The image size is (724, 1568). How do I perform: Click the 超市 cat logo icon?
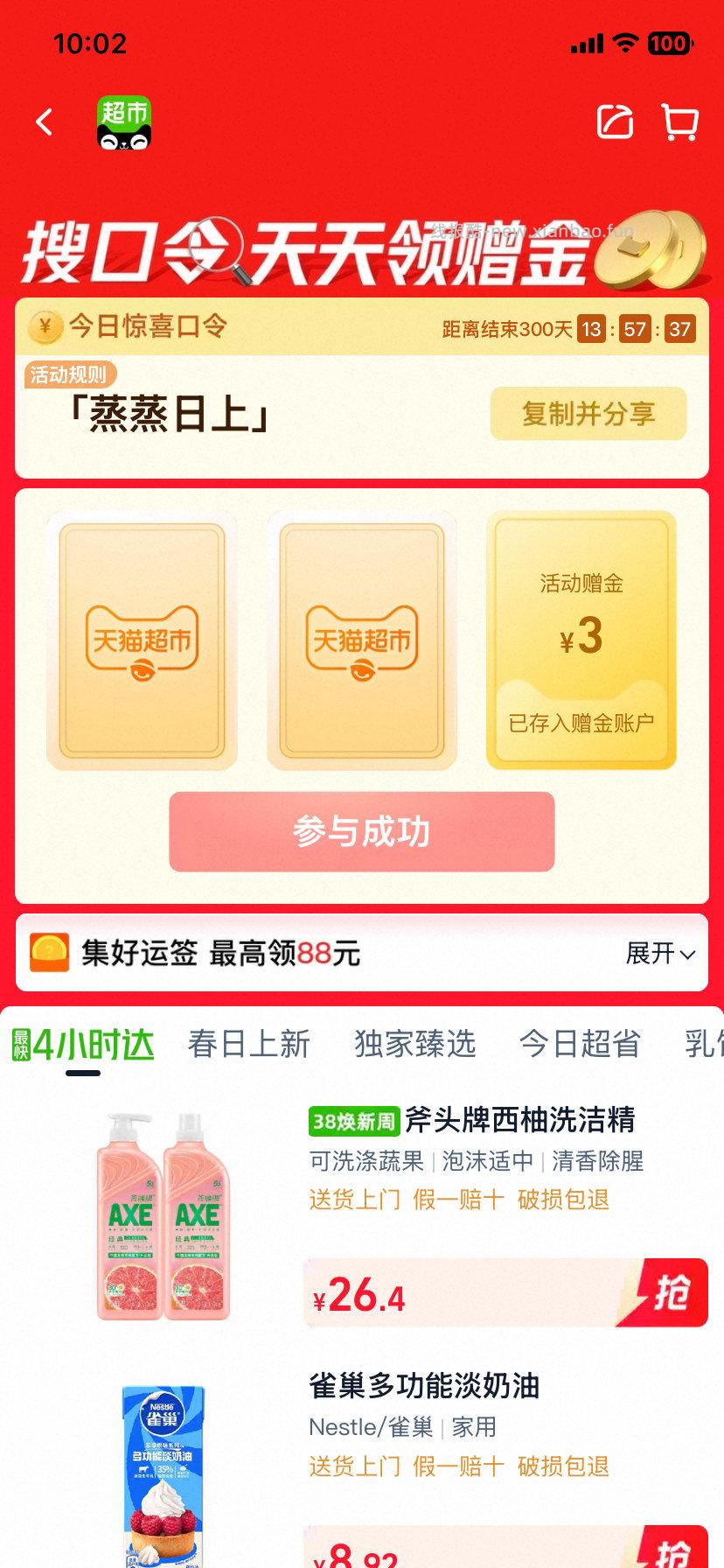click(125, 122)
